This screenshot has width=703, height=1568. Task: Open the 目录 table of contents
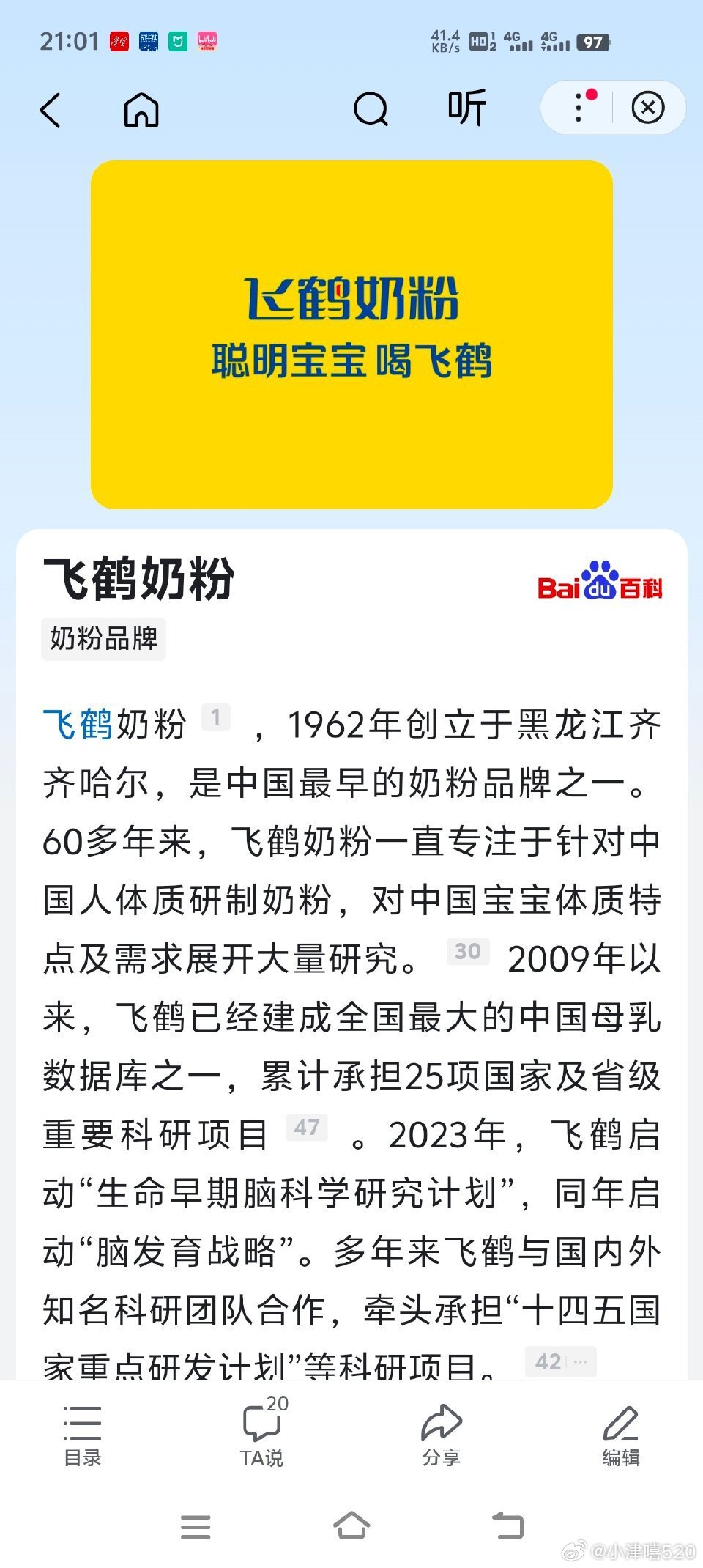(82, 1435)
